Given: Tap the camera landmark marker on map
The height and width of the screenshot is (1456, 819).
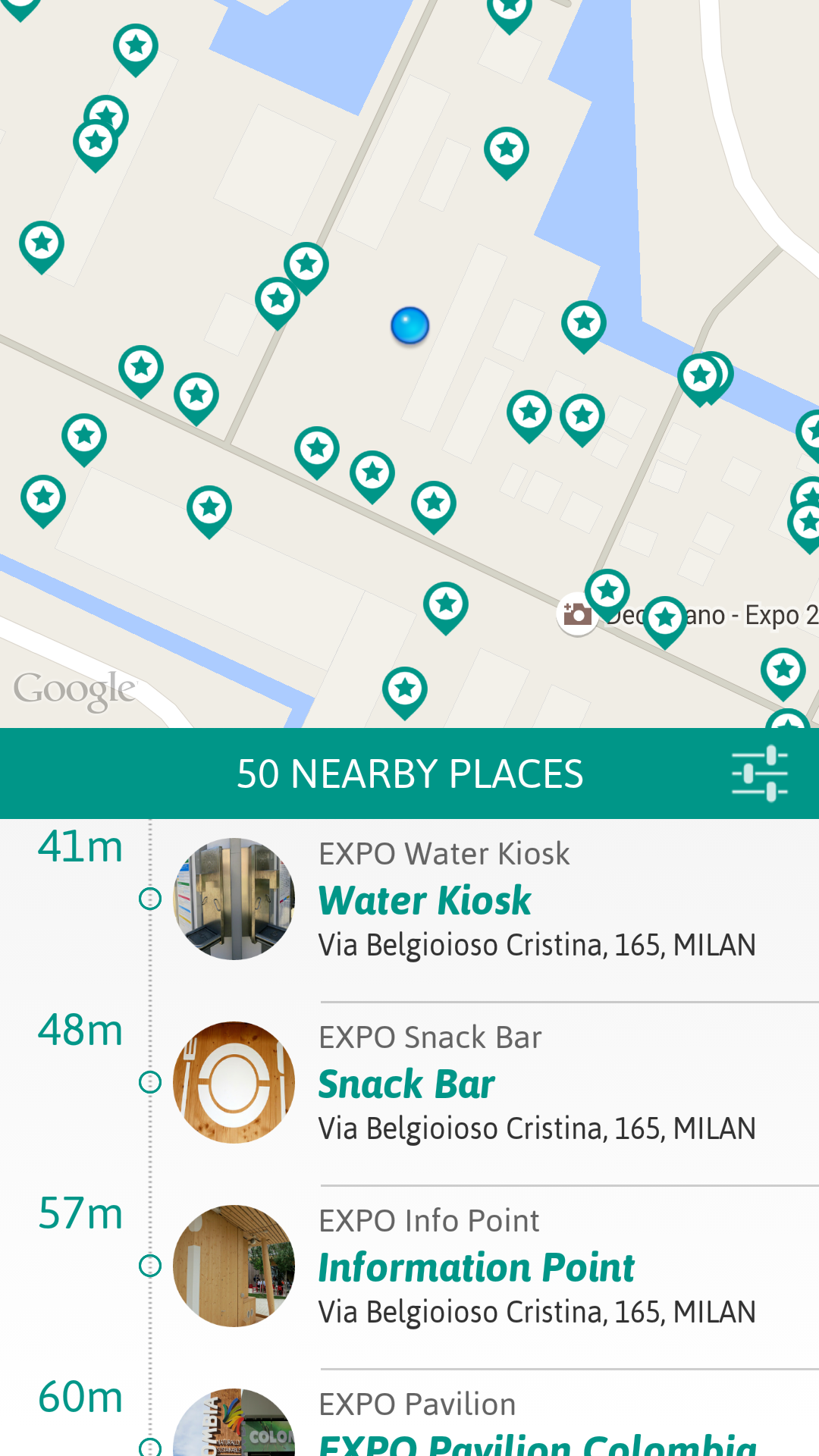Looking at the screenshot, I should point(577,615).
